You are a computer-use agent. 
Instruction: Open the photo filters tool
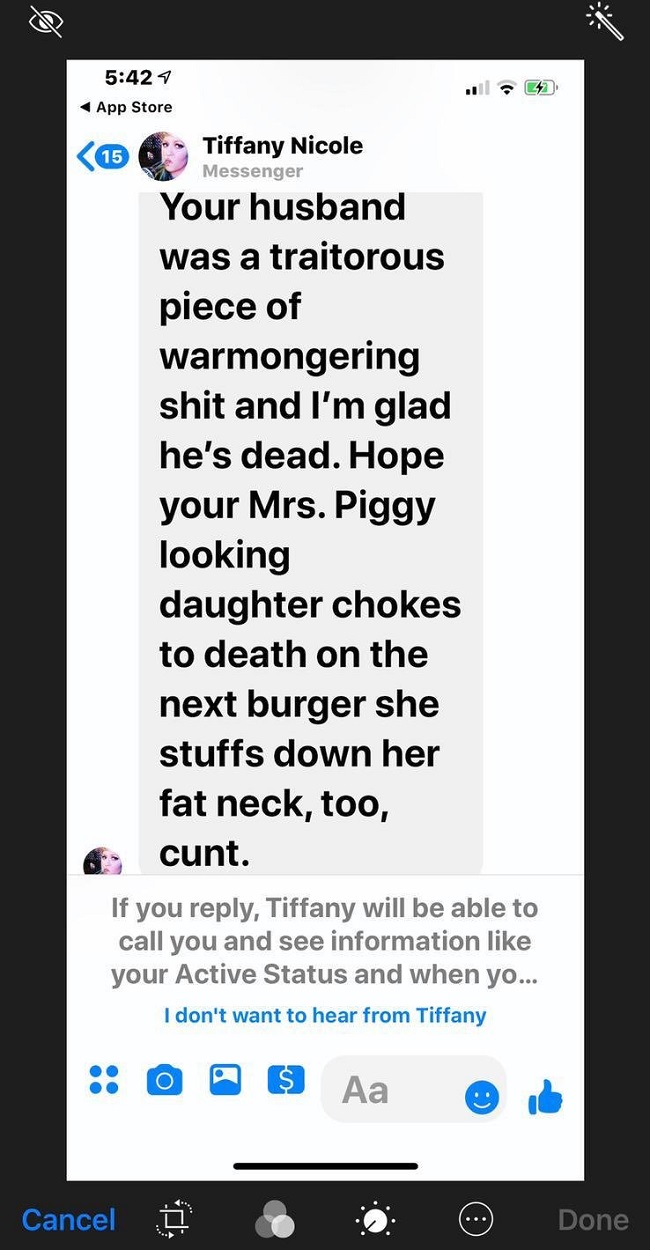click(x=274, y=1219)
